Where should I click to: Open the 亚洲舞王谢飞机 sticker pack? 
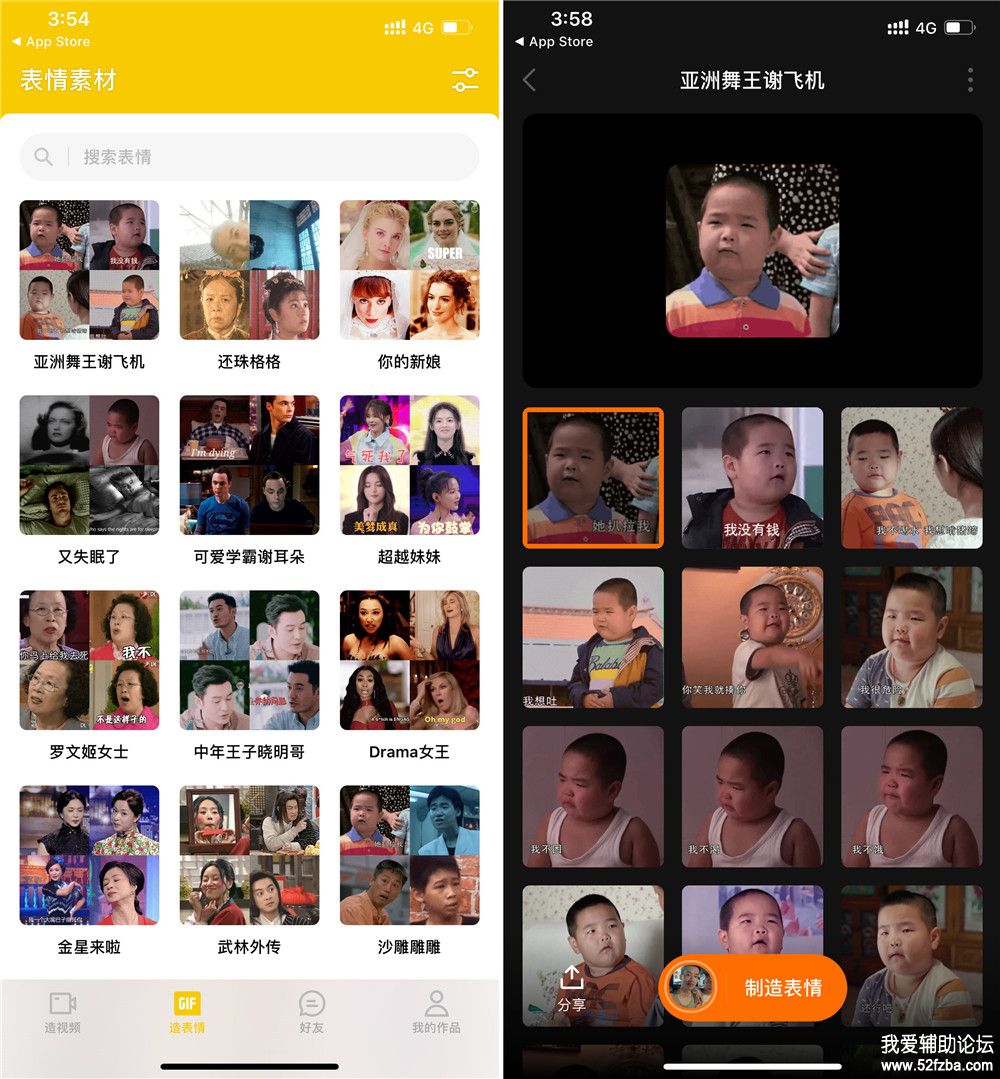click(x=89, y=271)
